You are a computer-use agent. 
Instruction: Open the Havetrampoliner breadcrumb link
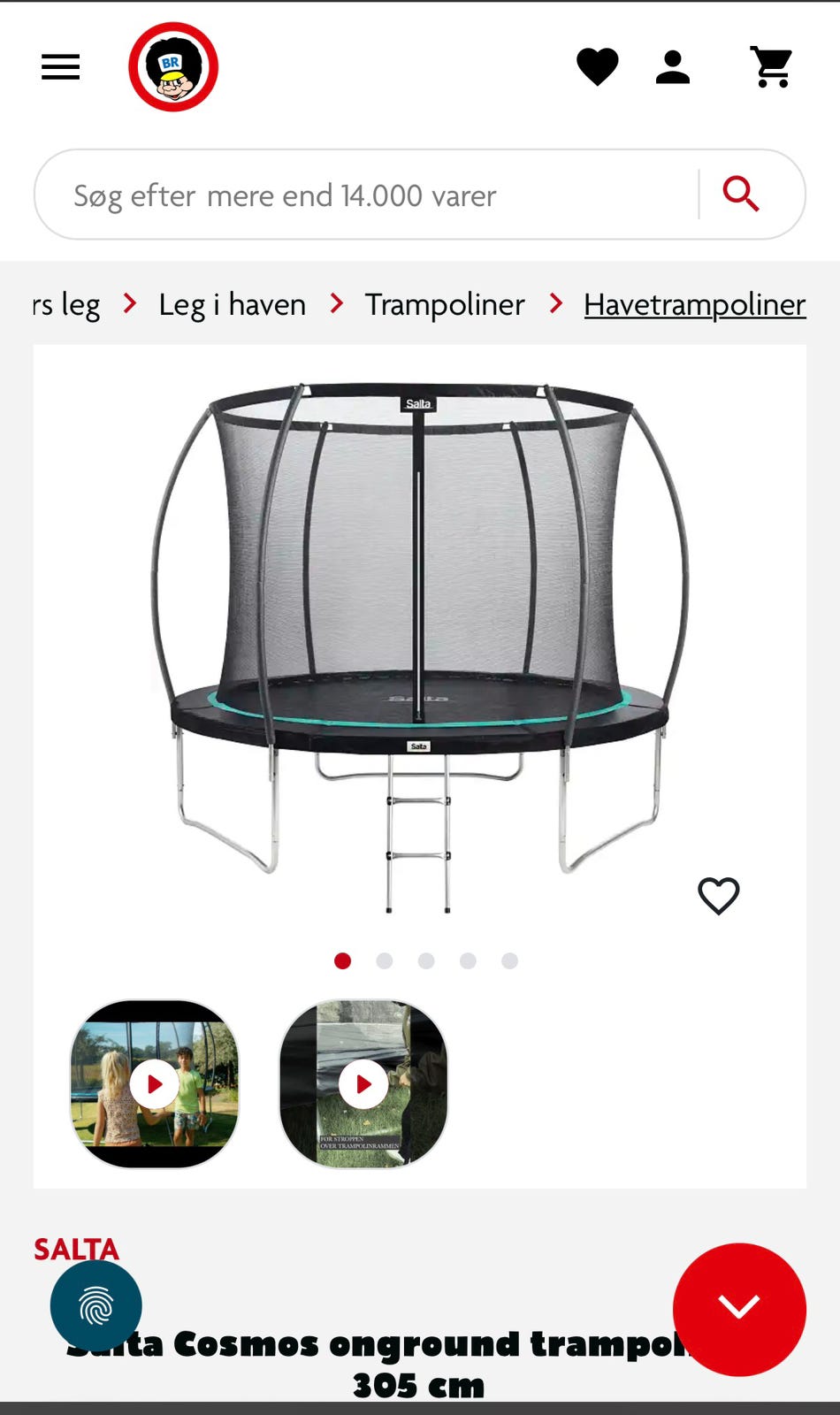(x=695, y=304)
